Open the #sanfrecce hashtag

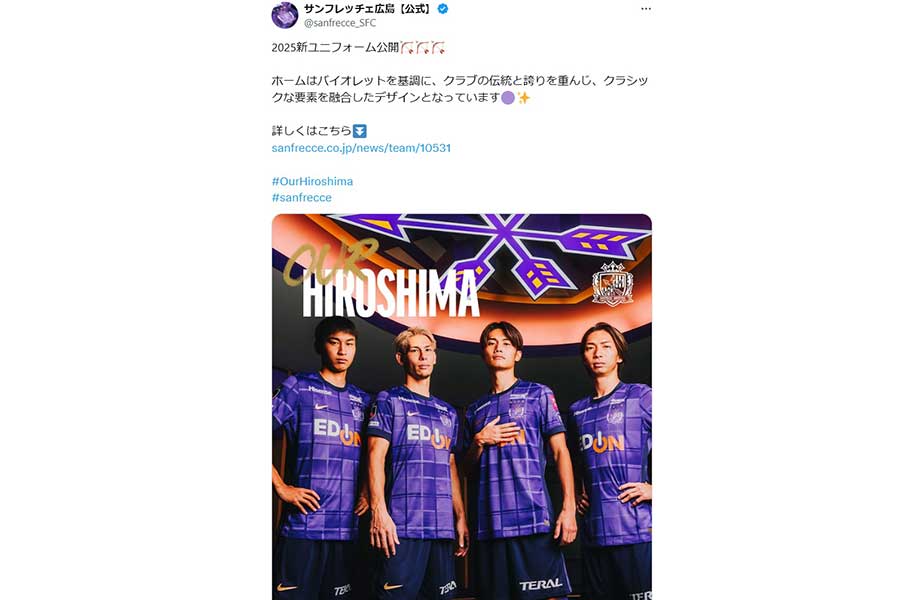(x=301, y=198)
